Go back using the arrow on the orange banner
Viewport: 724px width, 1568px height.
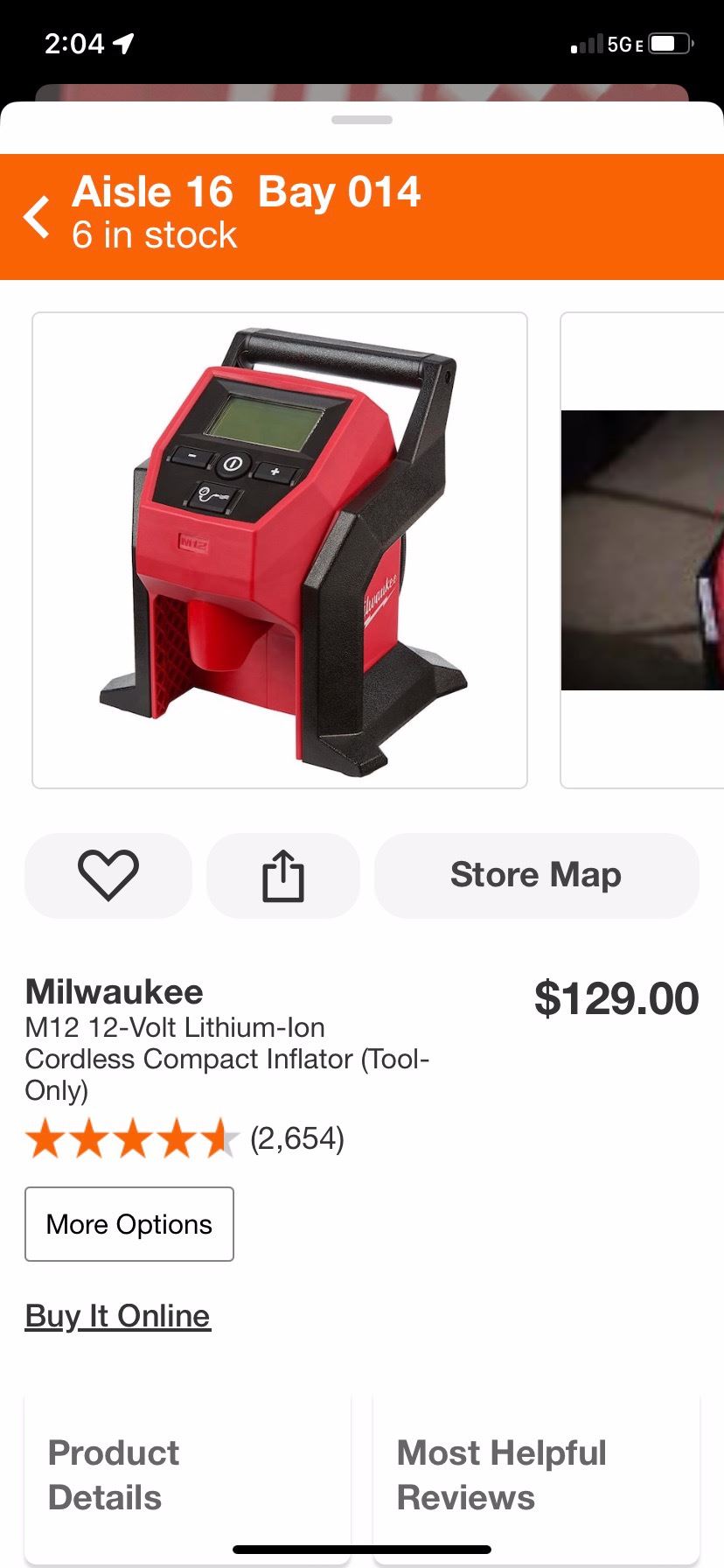tap(37, 217)
